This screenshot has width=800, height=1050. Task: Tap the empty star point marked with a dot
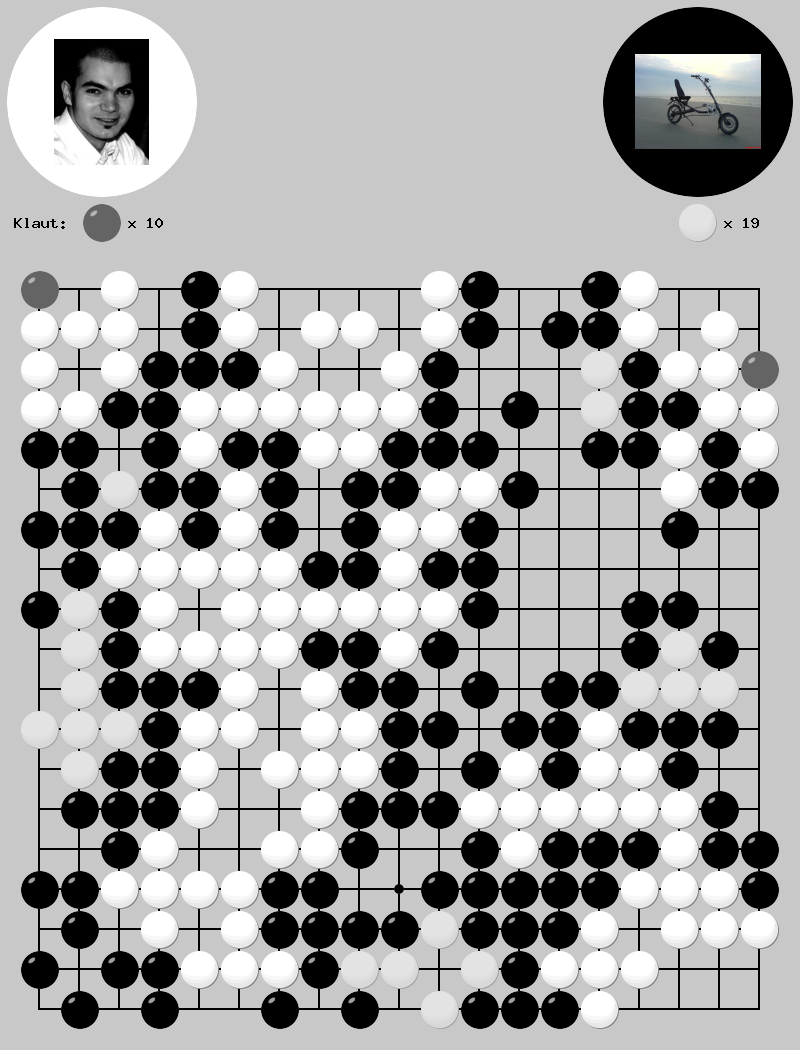[399, 888]
